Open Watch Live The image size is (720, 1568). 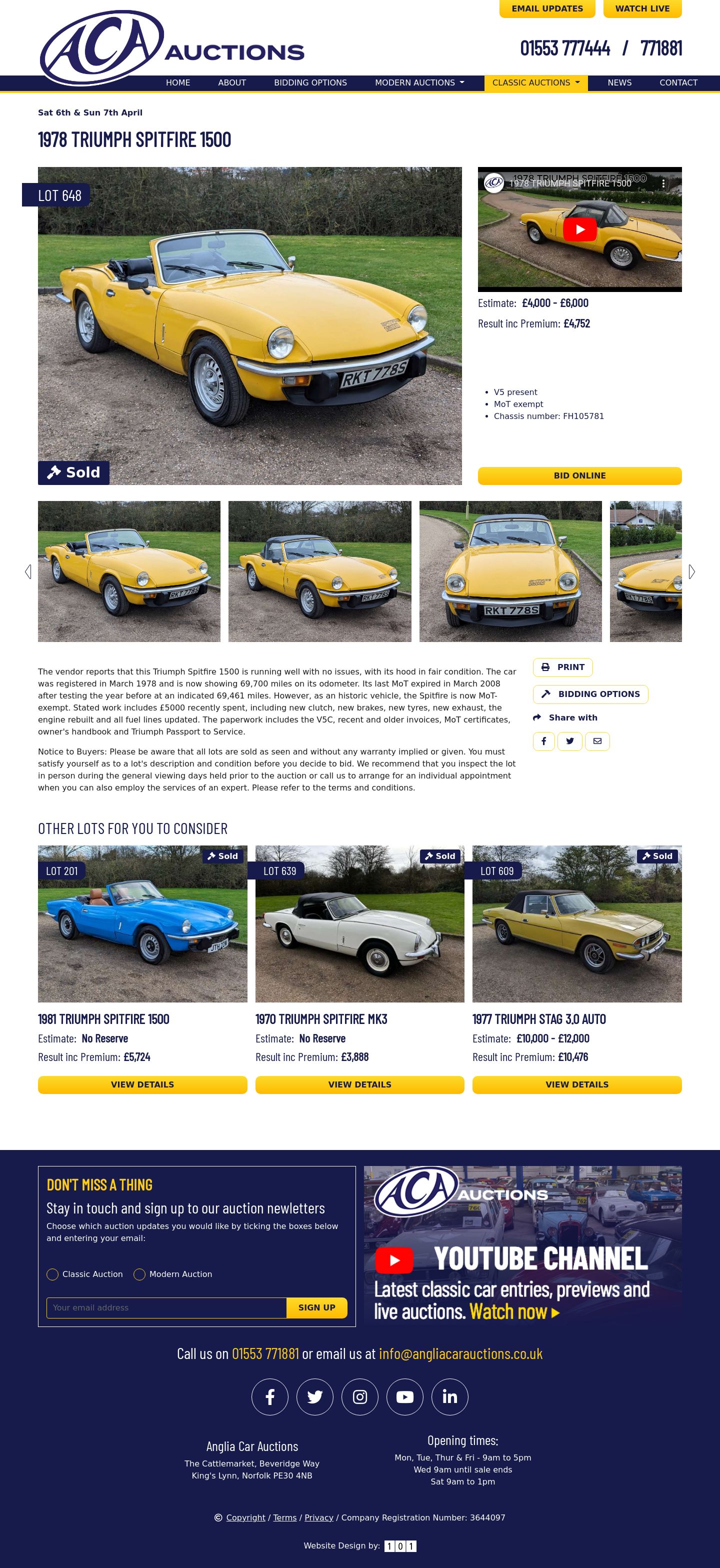[641, 8]
